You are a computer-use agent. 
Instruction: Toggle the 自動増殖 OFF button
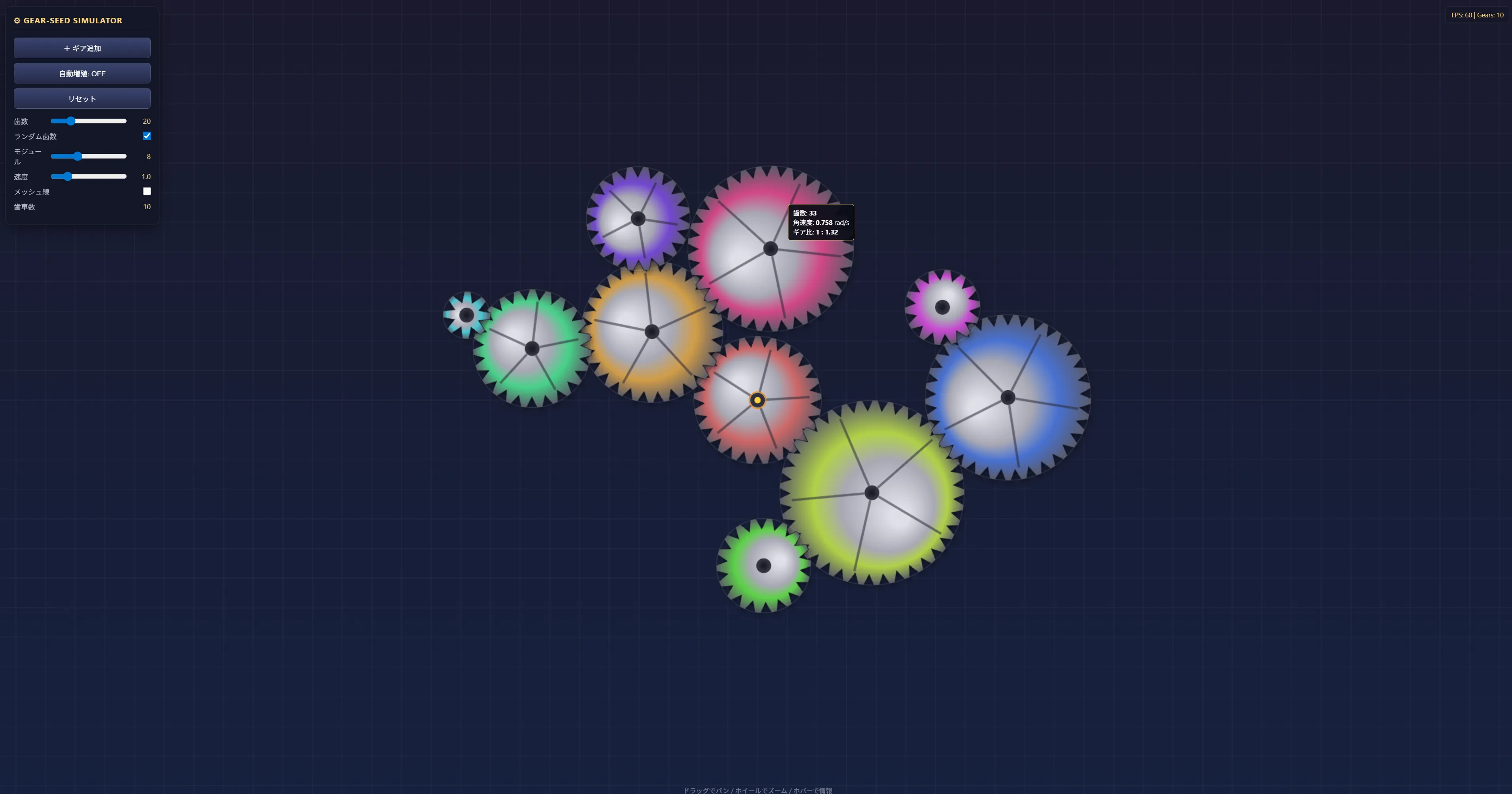point(82,74)
